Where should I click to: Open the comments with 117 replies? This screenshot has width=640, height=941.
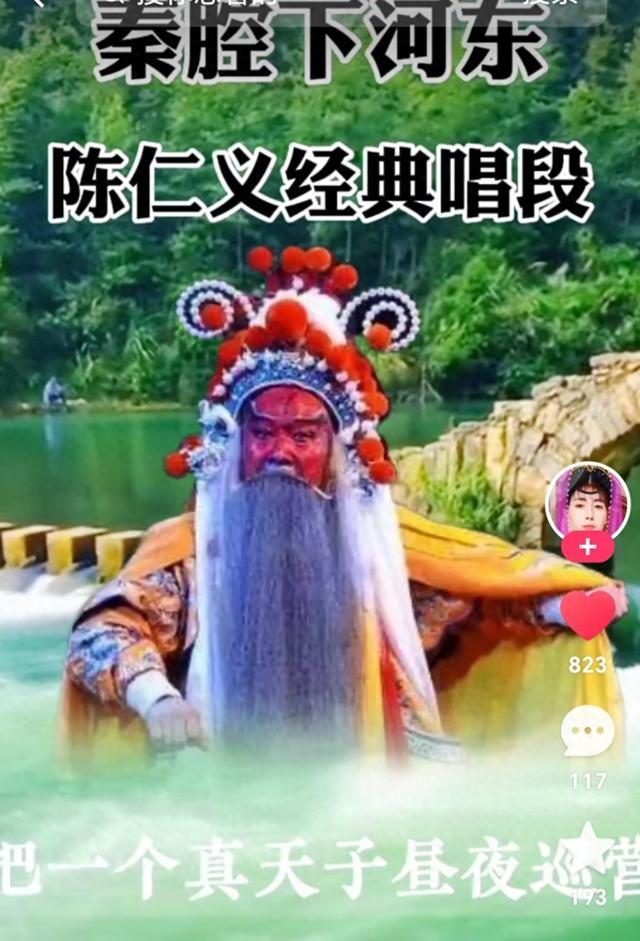point(588,731)
